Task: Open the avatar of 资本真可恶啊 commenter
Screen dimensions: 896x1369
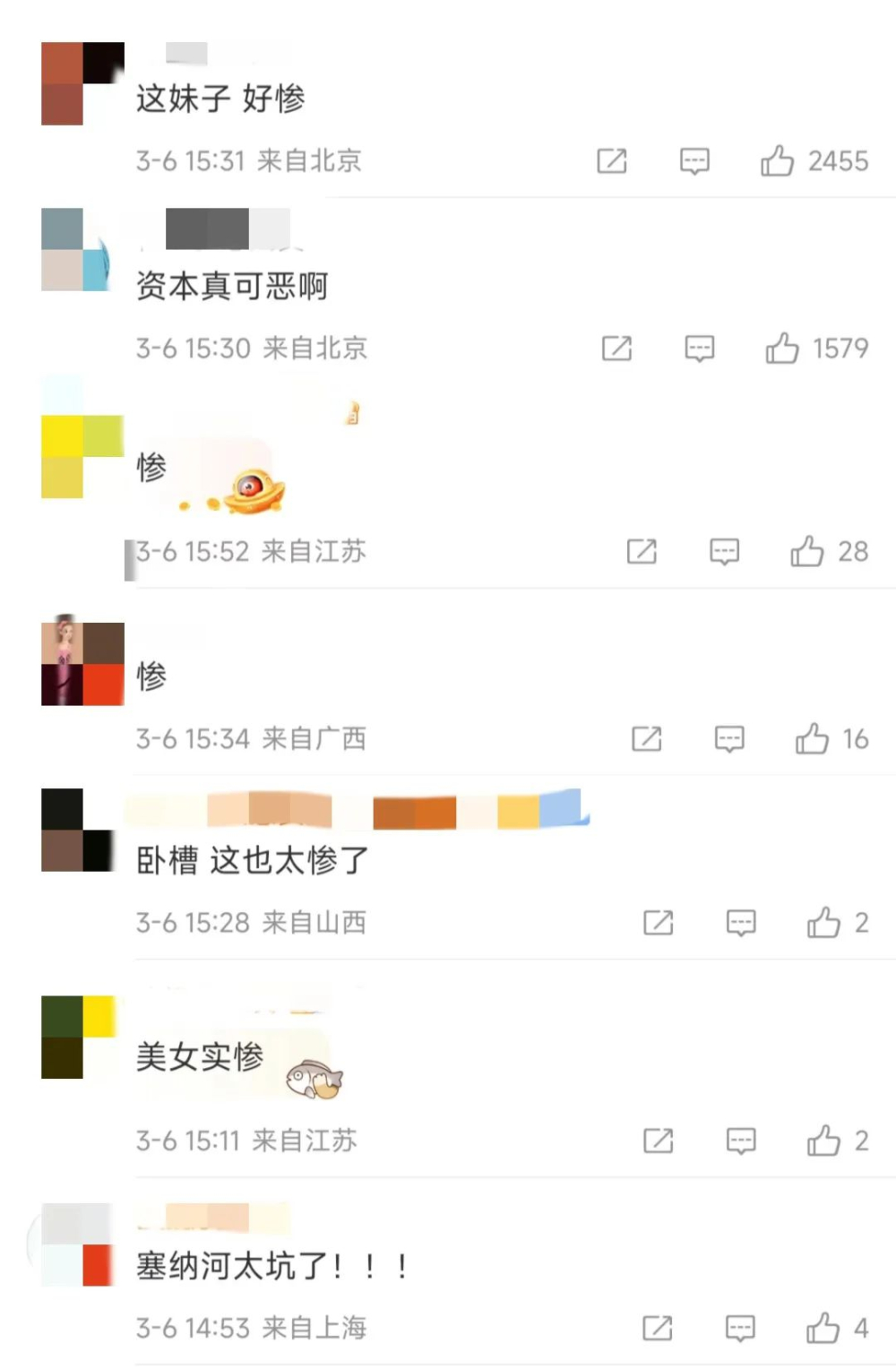Action: click(x=76, y=250)
